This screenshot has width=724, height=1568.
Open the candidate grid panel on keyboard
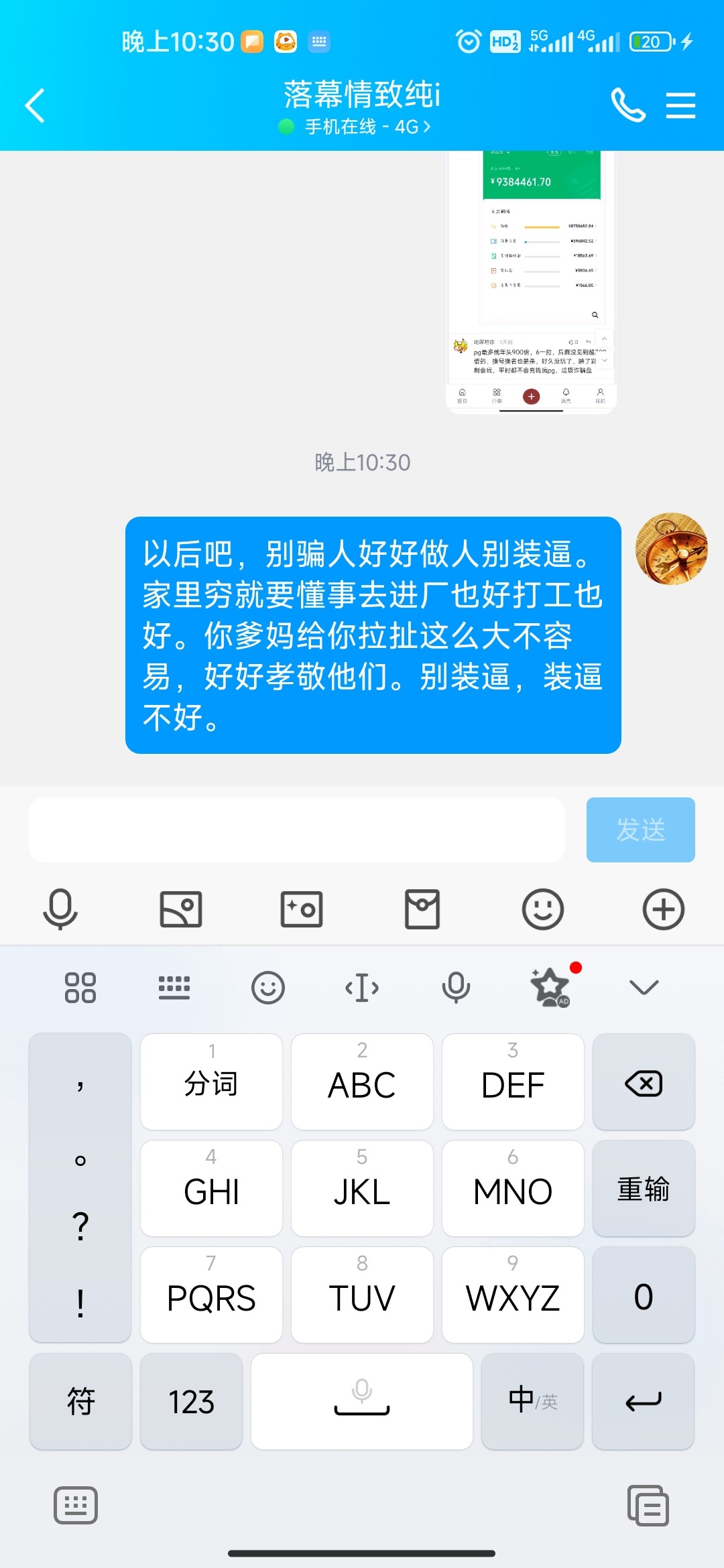click(81, 986)
